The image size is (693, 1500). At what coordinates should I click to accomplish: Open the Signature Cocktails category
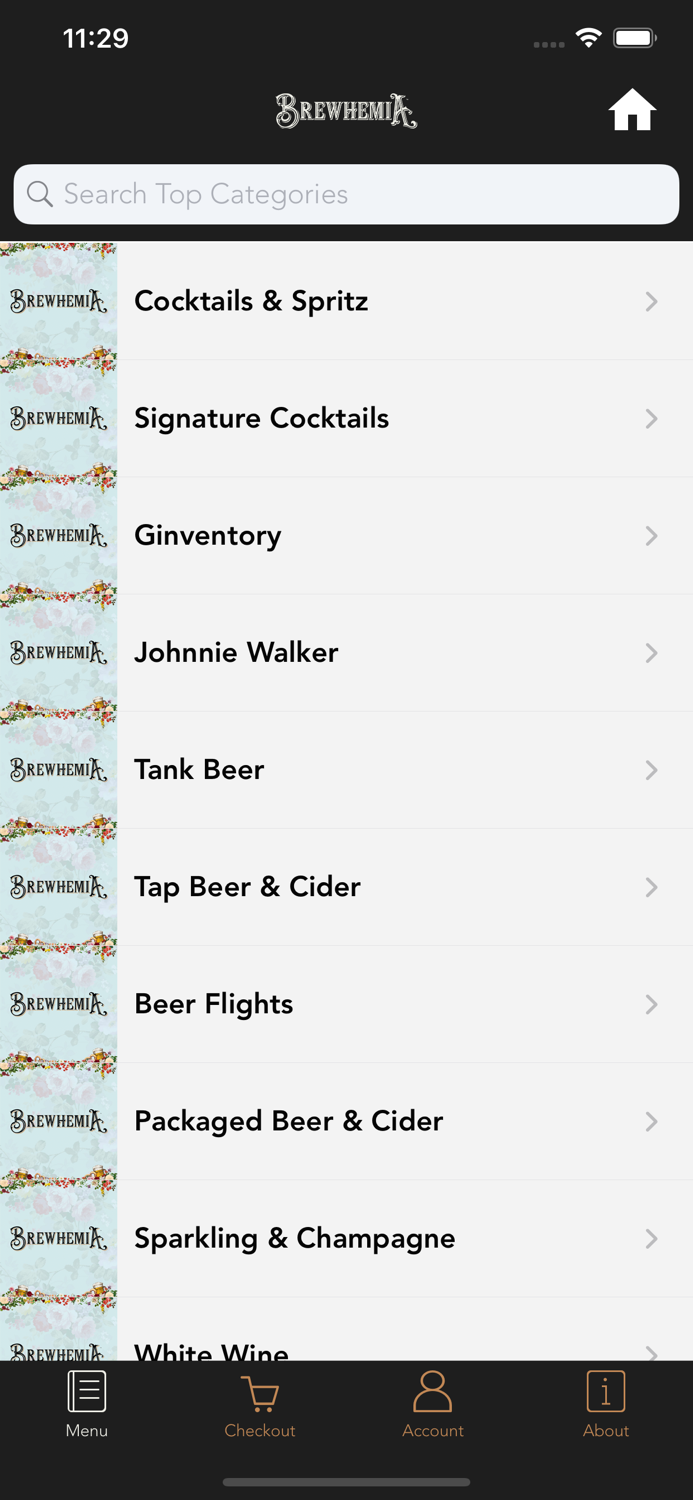pos(346,418)
